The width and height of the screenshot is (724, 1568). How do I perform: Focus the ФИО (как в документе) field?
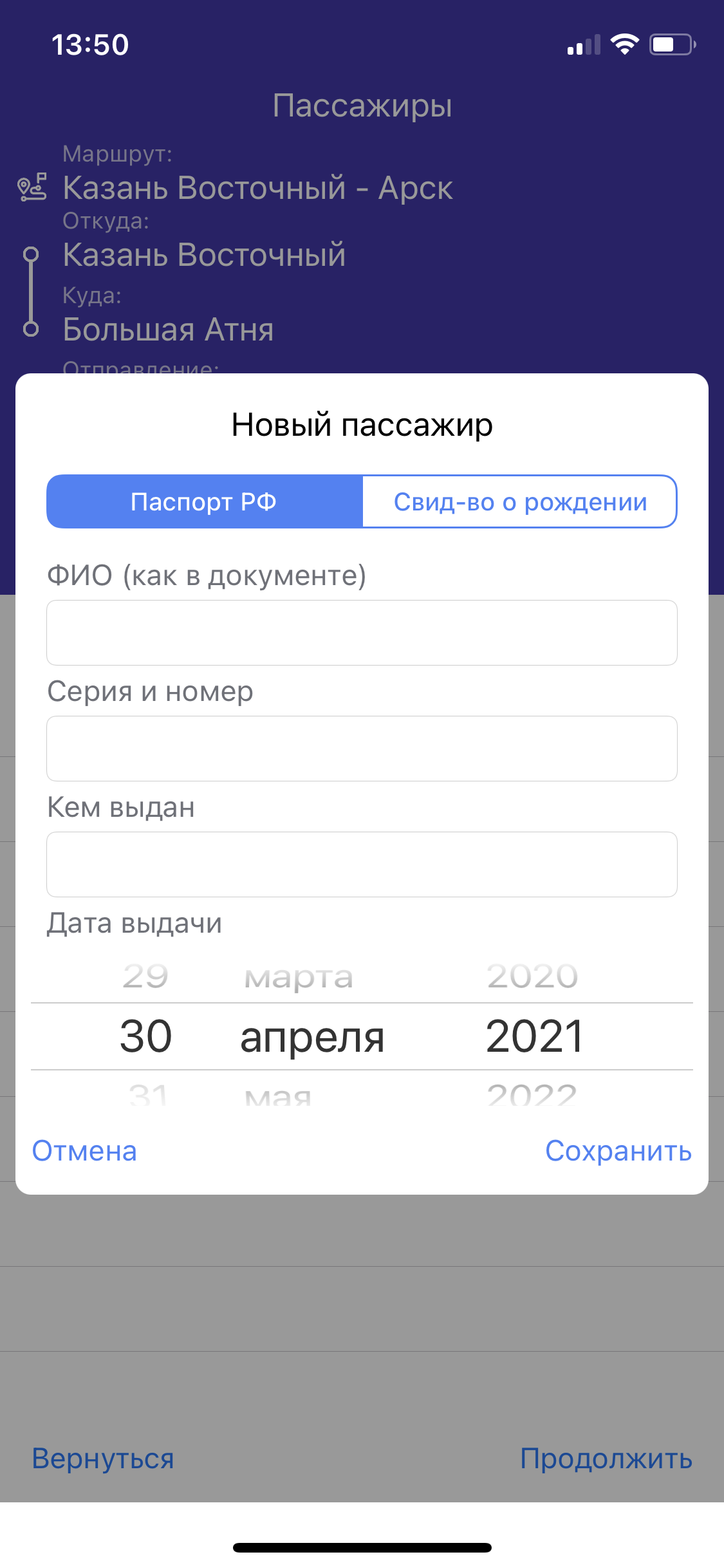[362, 633]
